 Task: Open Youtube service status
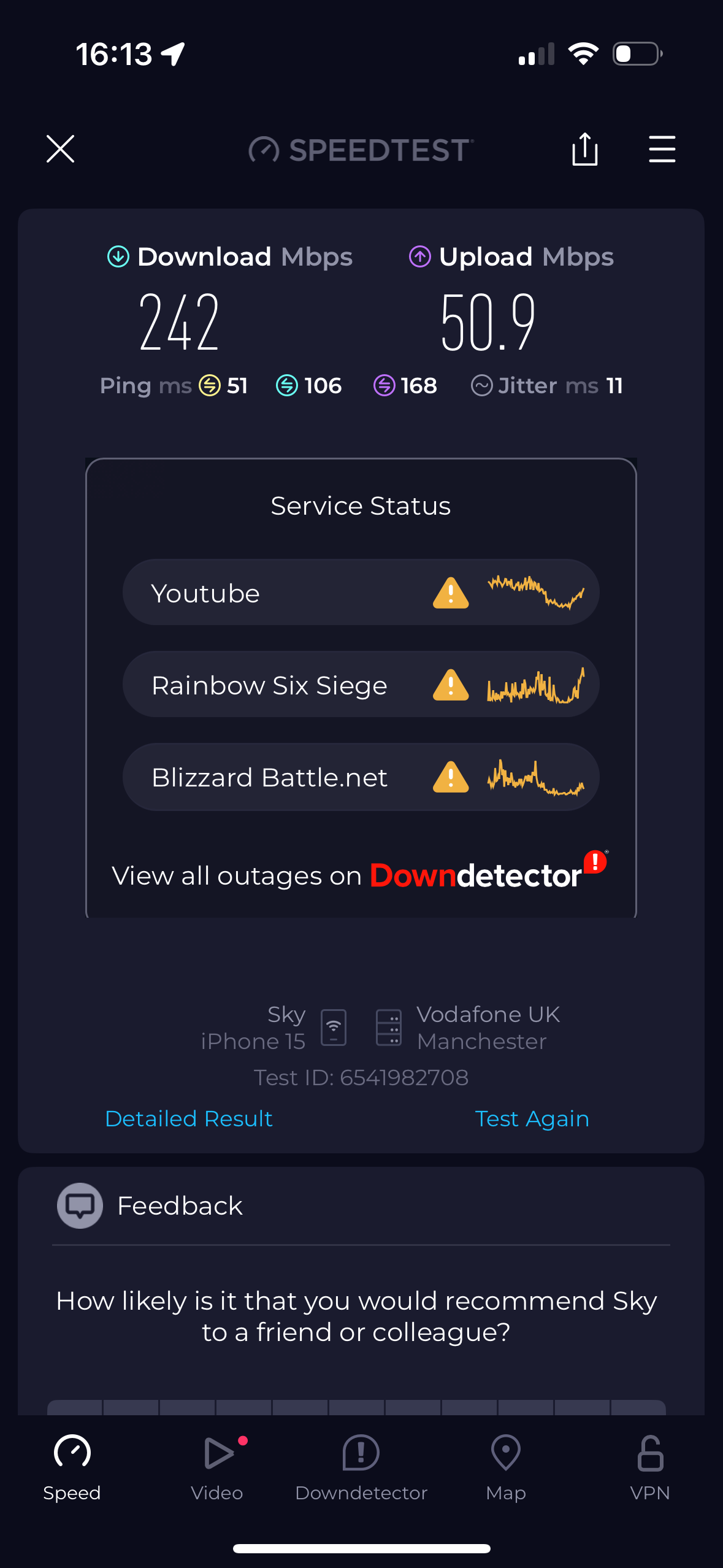pos(361,593)
